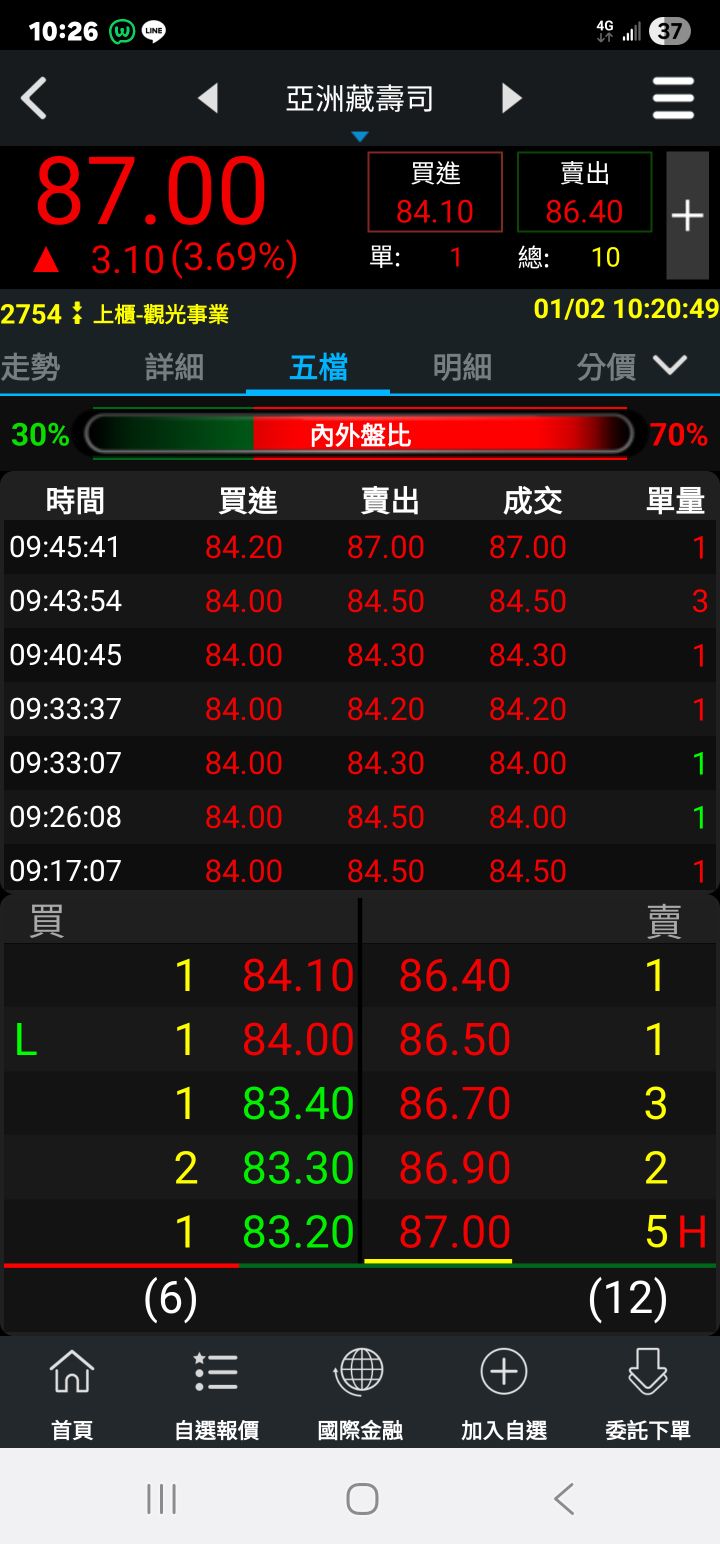This screenshot has height=1544, width=720.
Task: Switch to the 詳細 tab
Action: click(x=174, y=367)
